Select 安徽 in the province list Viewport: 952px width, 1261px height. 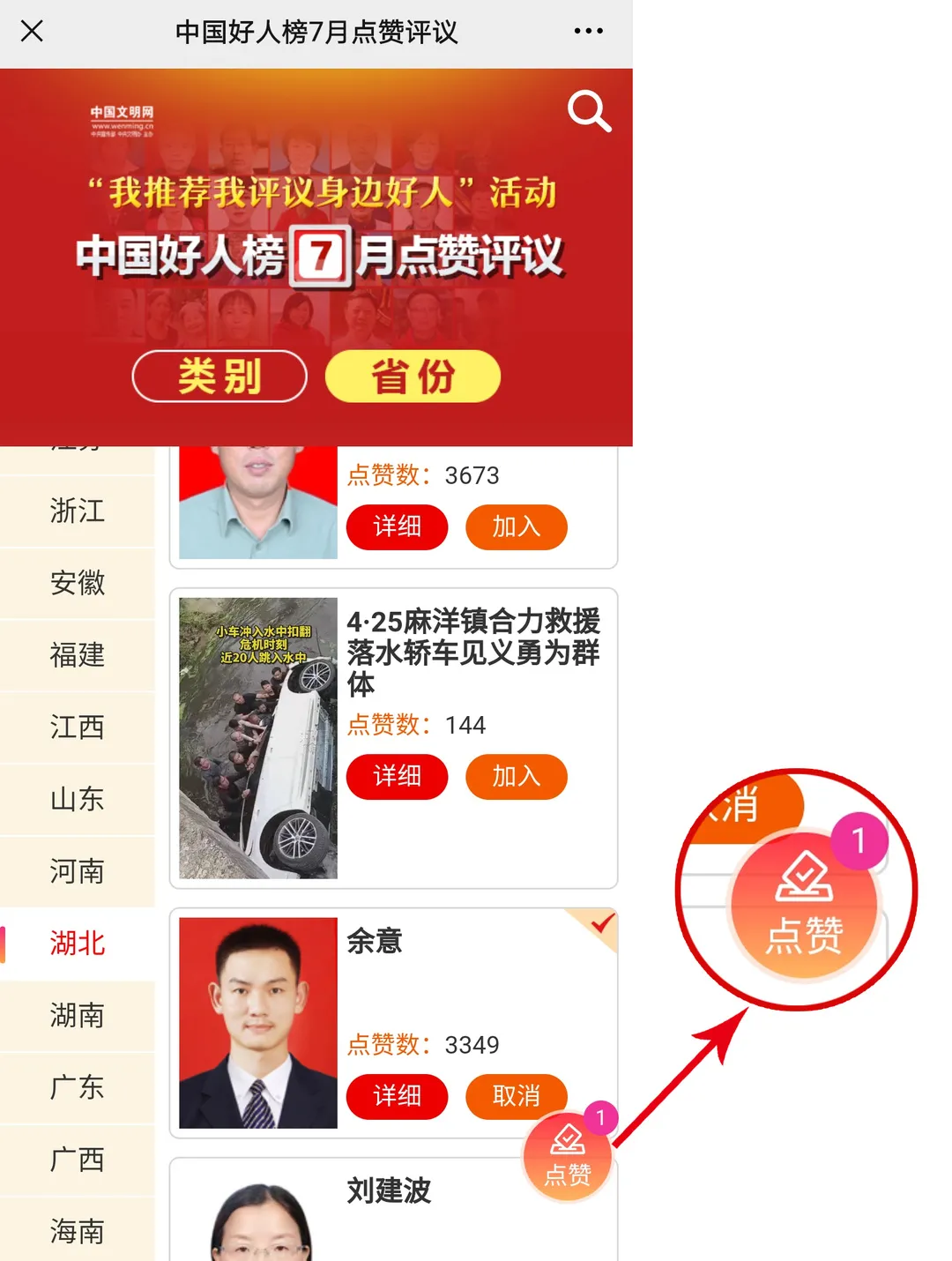(x=78, y=583)
